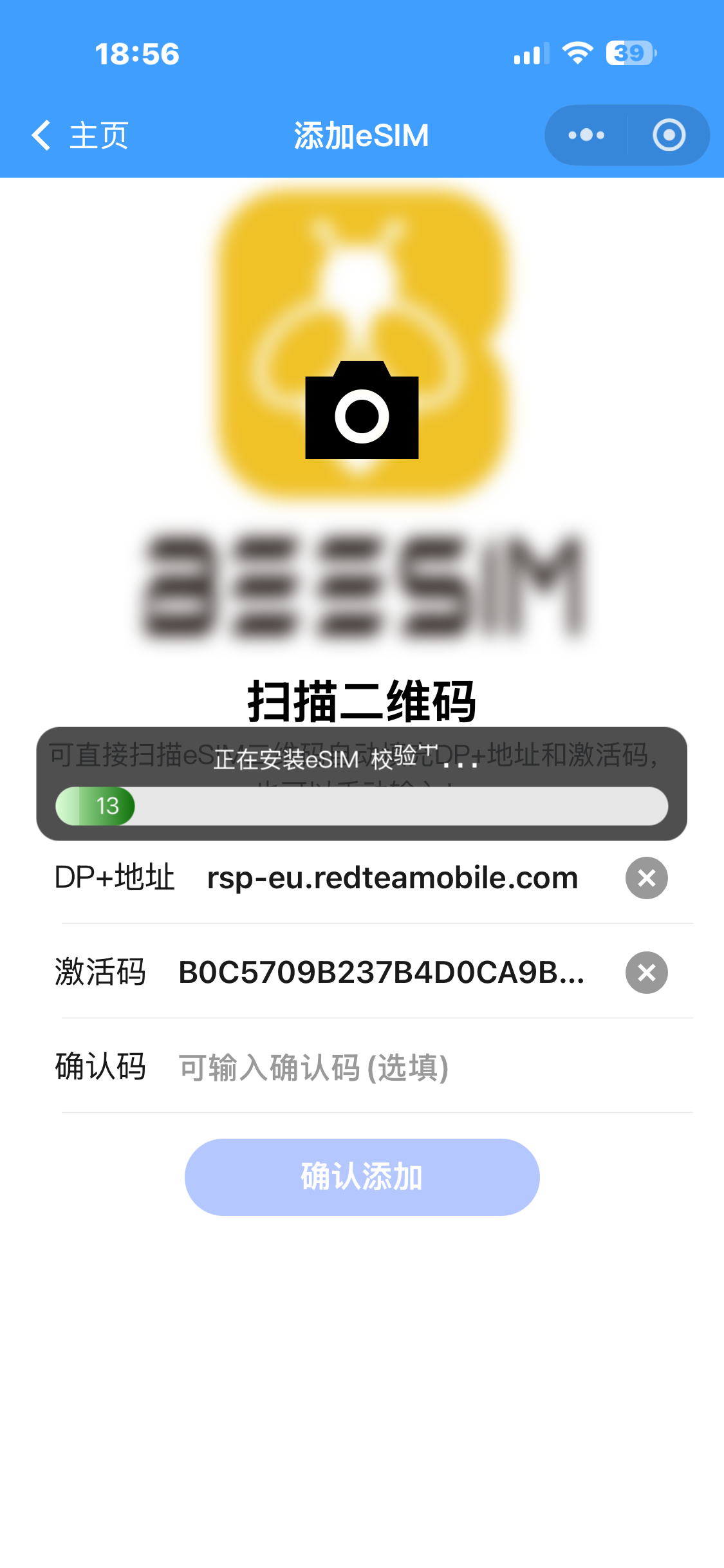This screenshot has height=1568, width=724.
Task: Tap the 确认添加 button
Action: click(362, 1177)
